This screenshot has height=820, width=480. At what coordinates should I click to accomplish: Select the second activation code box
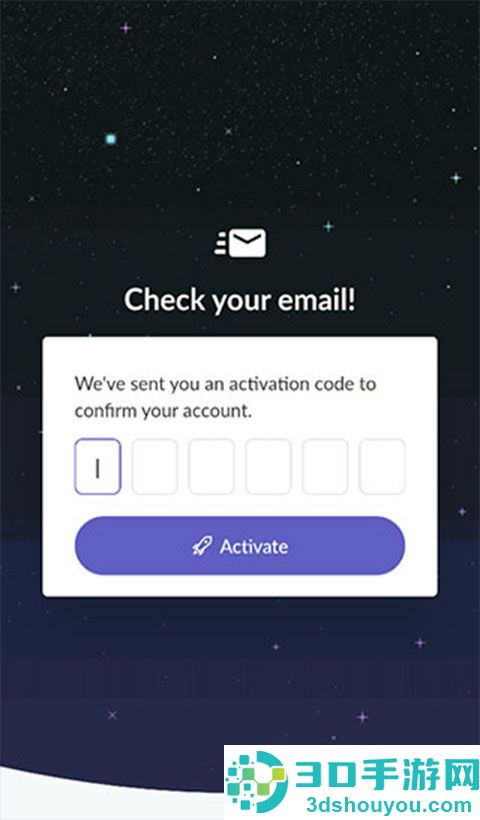[154, 466]
